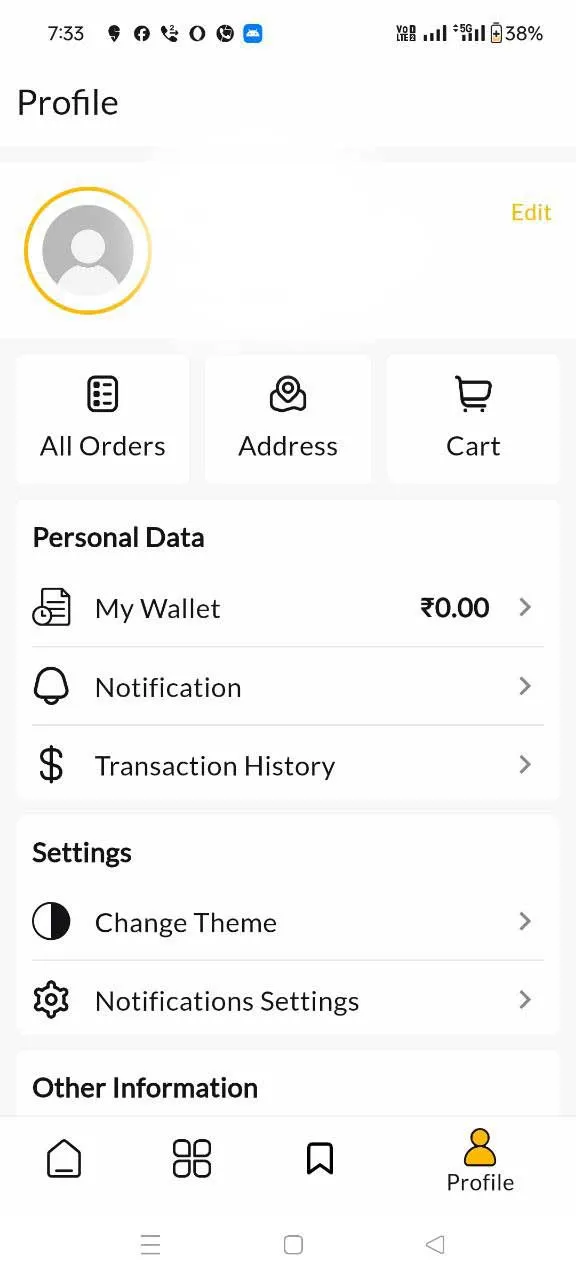Open Change Theme setting
576x1280 pixels.
tap(288, 922)
